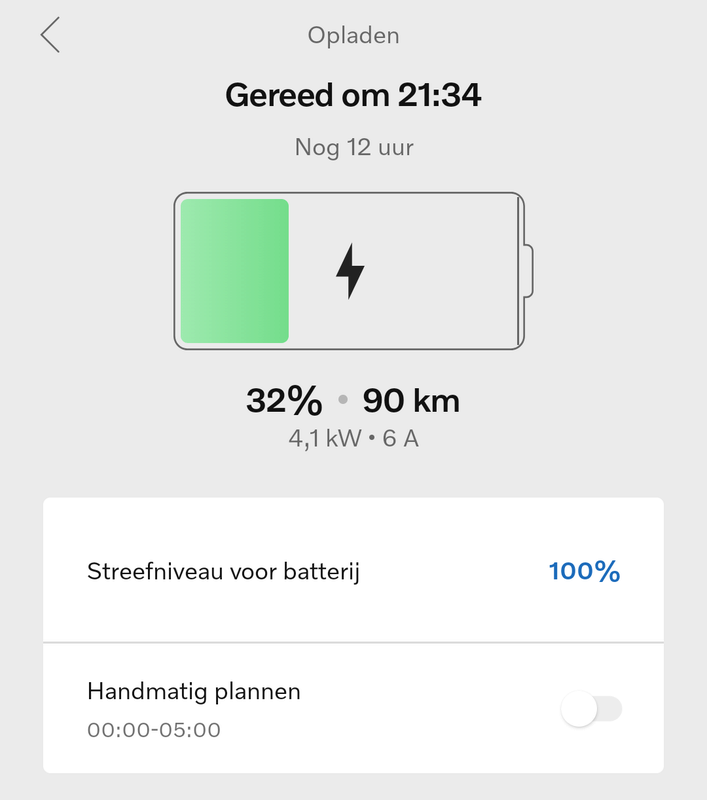
Task: Go back from the Opladen screen
Action: 50,35
